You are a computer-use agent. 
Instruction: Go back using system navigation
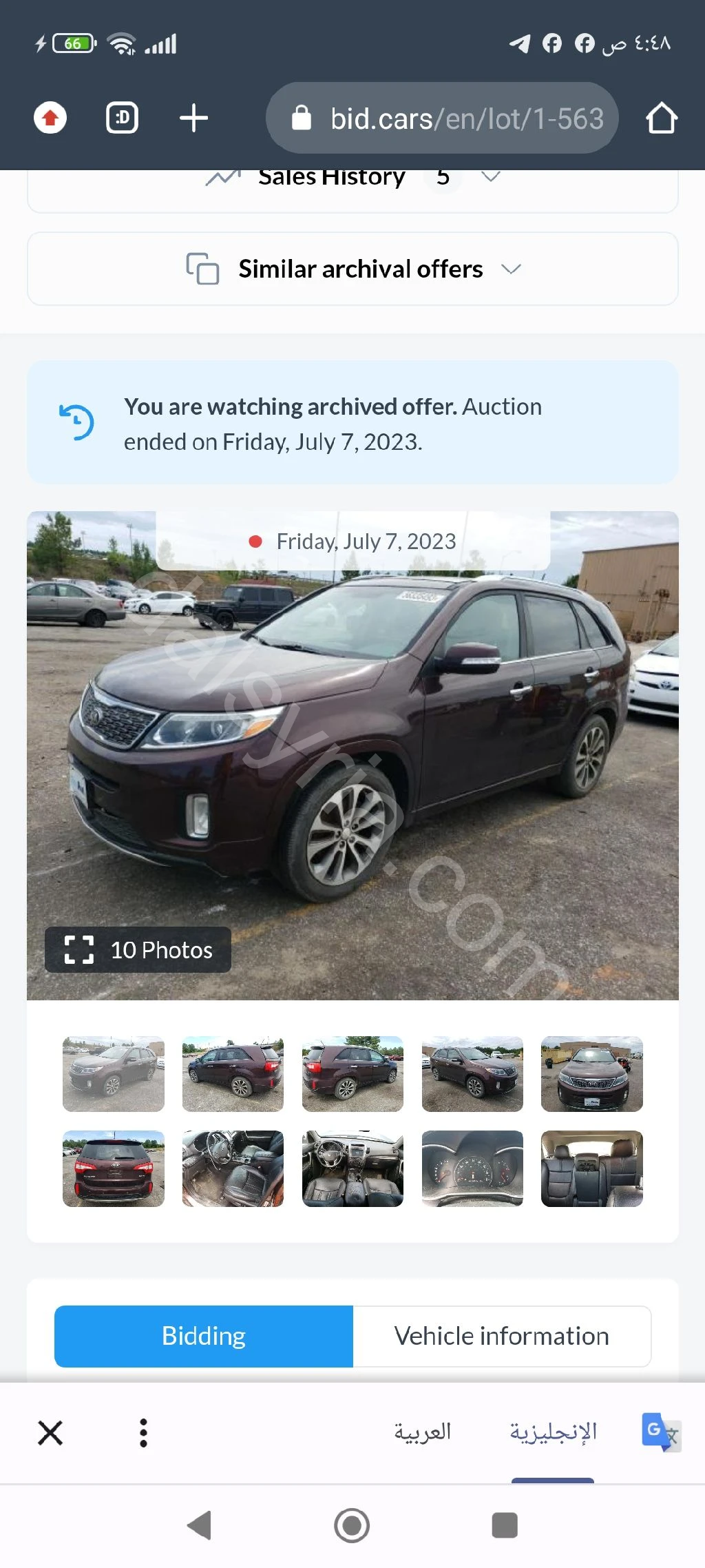coord(200,1525)
